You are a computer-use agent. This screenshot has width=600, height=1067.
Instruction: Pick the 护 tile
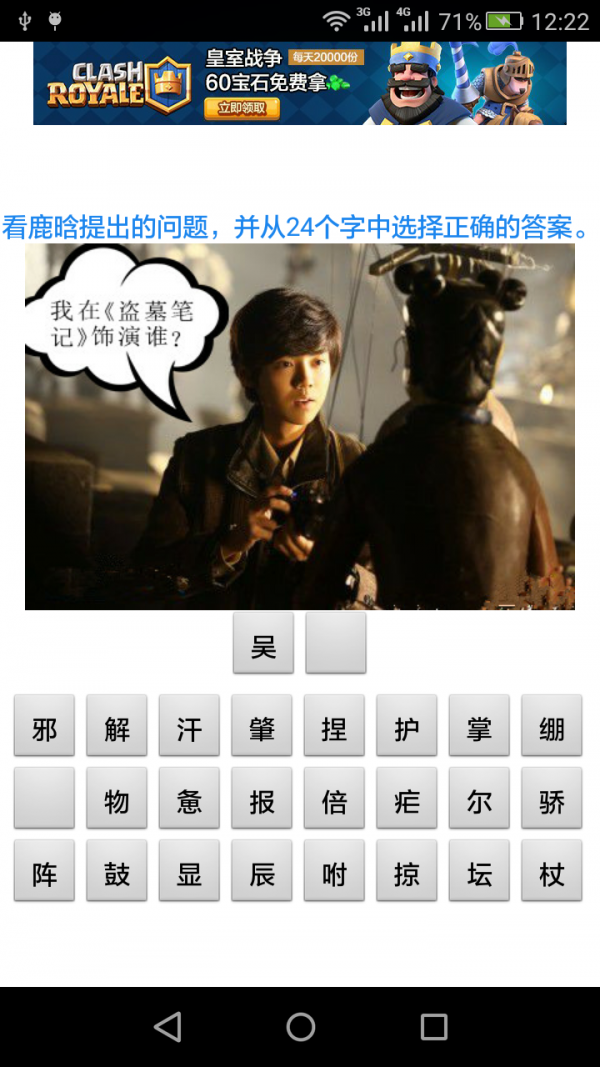pos(407,730)
